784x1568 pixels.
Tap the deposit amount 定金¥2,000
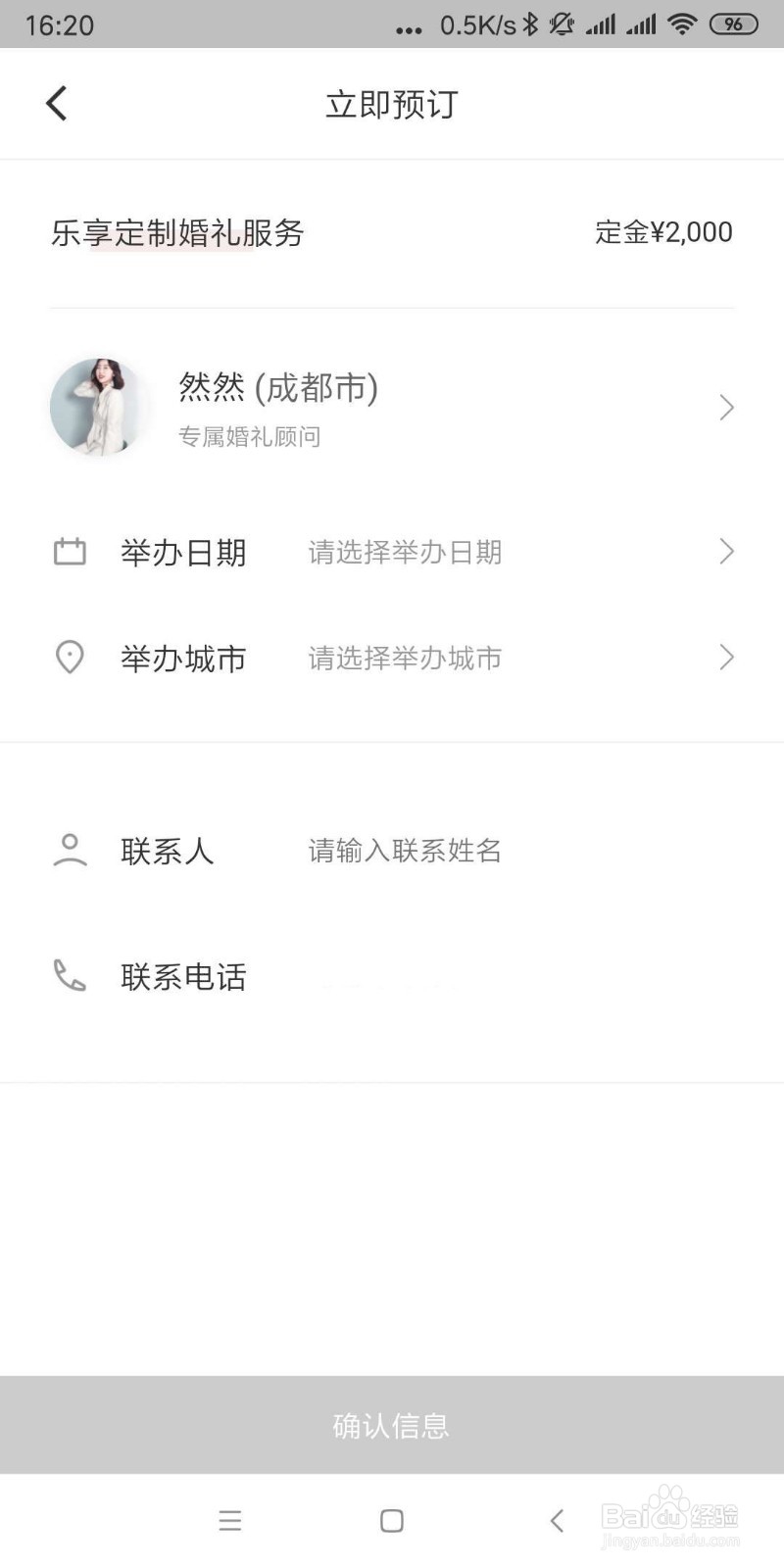(x=662, y=232)
